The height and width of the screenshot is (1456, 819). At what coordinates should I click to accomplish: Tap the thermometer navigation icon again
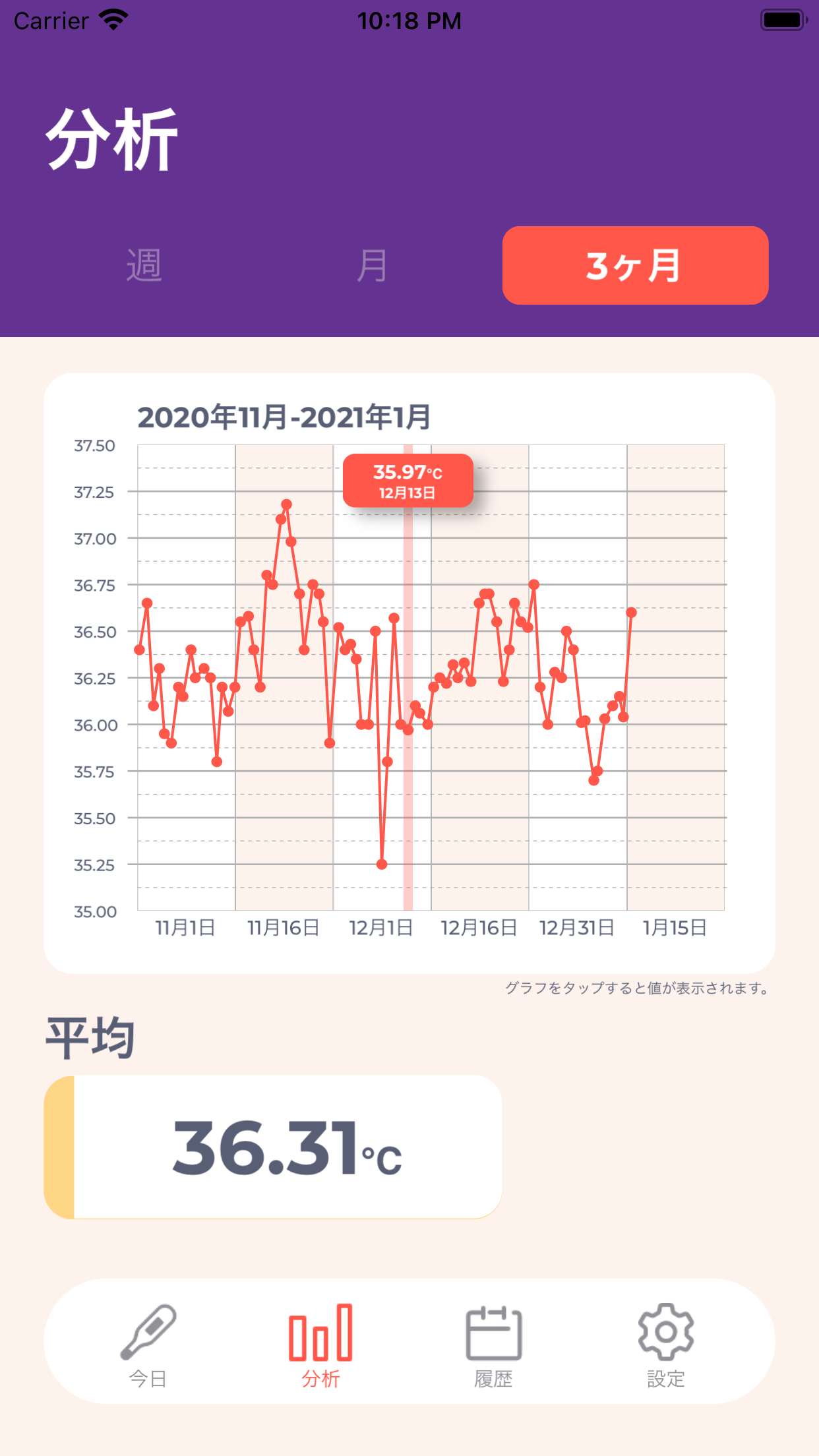point(146,1333)
